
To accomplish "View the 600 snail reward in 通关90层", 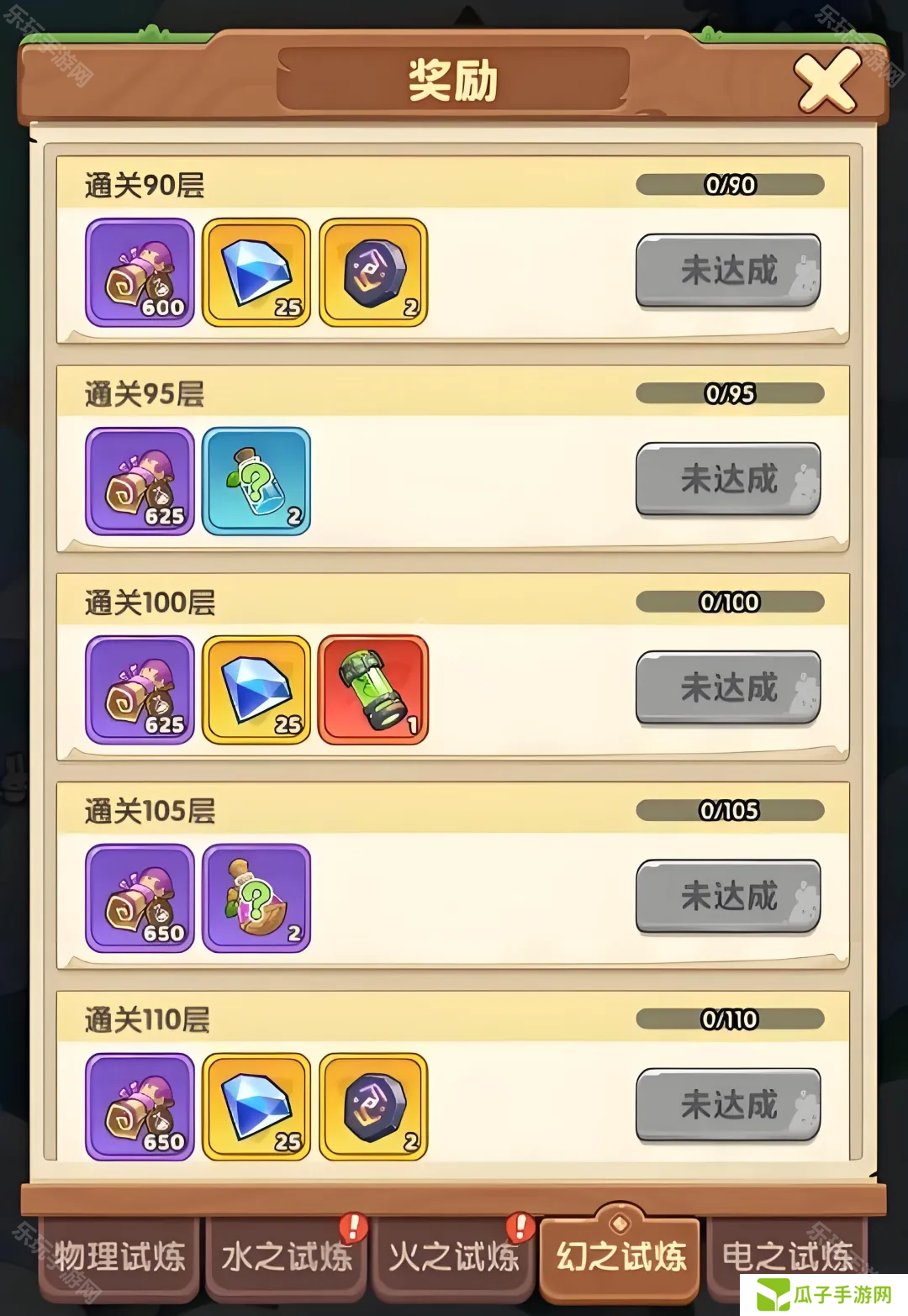I will click(x=140, y=273).
